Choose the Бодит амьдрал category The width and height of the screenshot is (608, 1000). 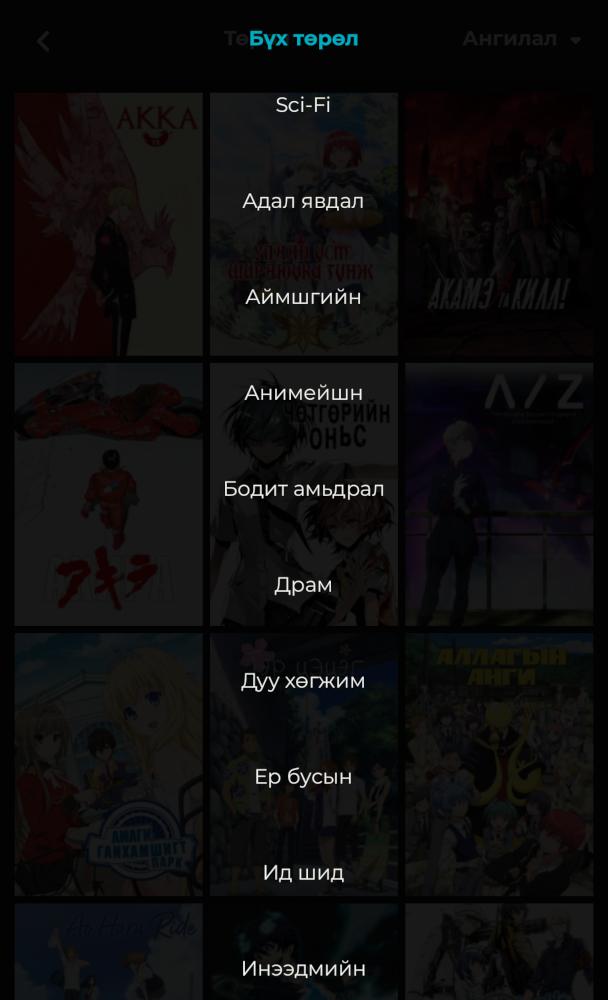click(303, 489)
